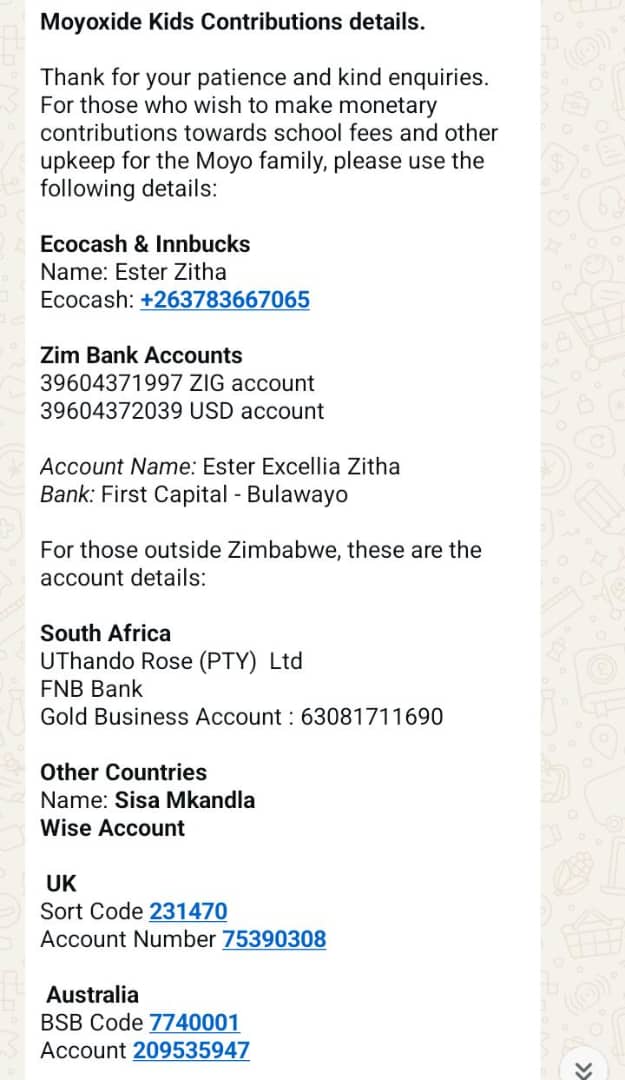Open the UK sort code 231470 link
Viewport: 625px width, 1080px height.
[x=188, y=912]
